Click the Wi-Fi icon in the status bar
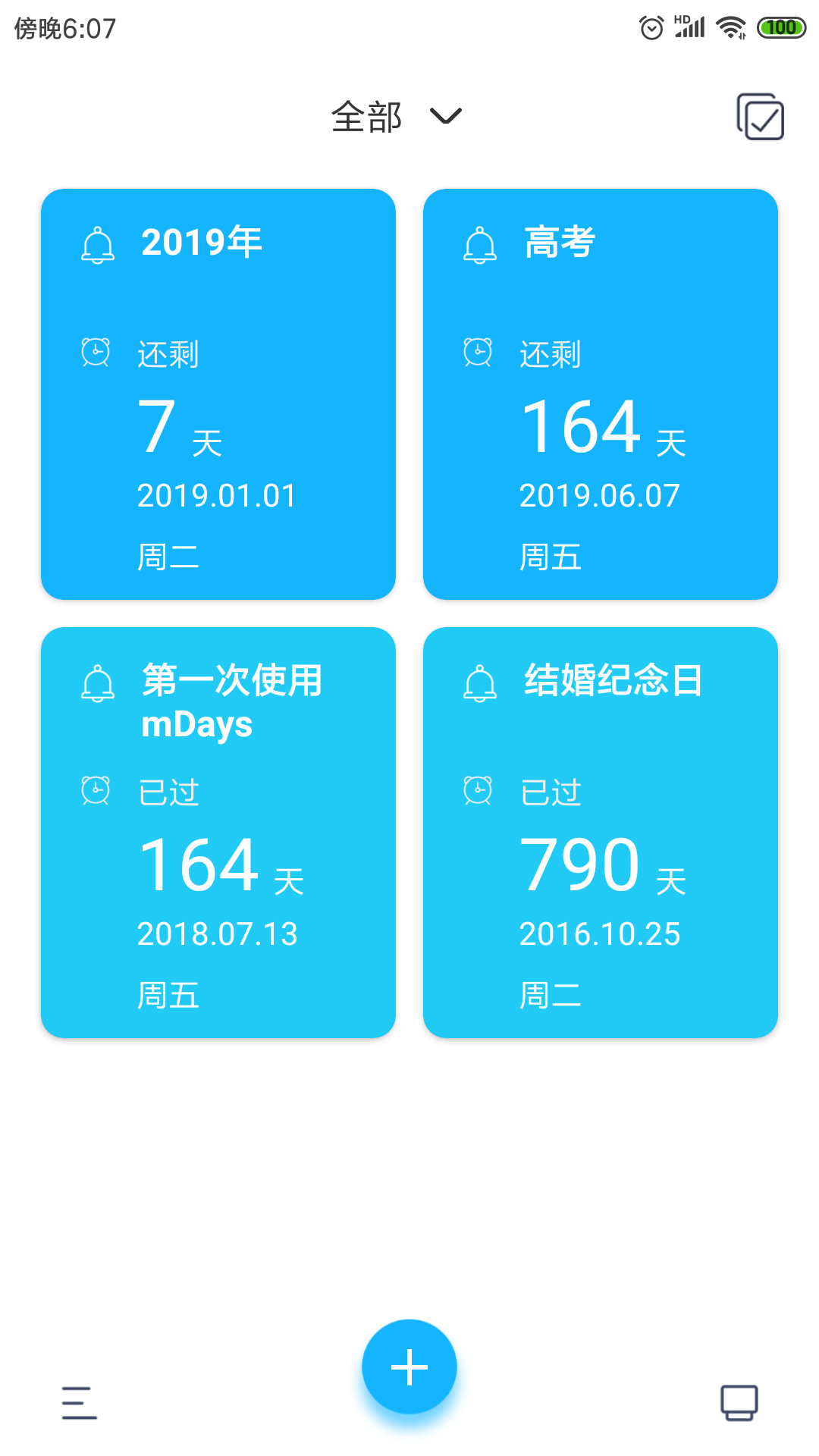Screen dimensions: 819x1456 (x=730, y=25)
